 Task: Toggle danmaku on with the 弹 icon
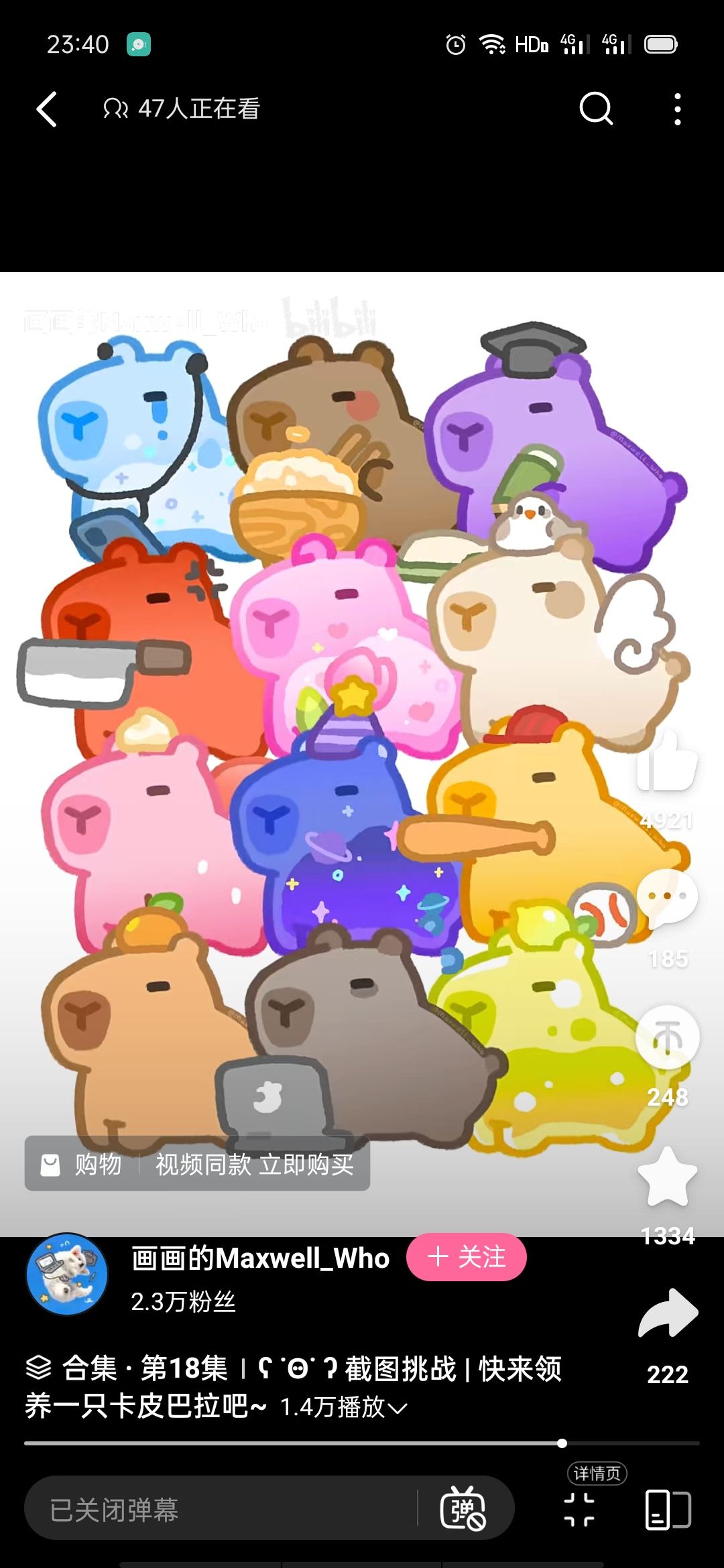[463, 1510]
